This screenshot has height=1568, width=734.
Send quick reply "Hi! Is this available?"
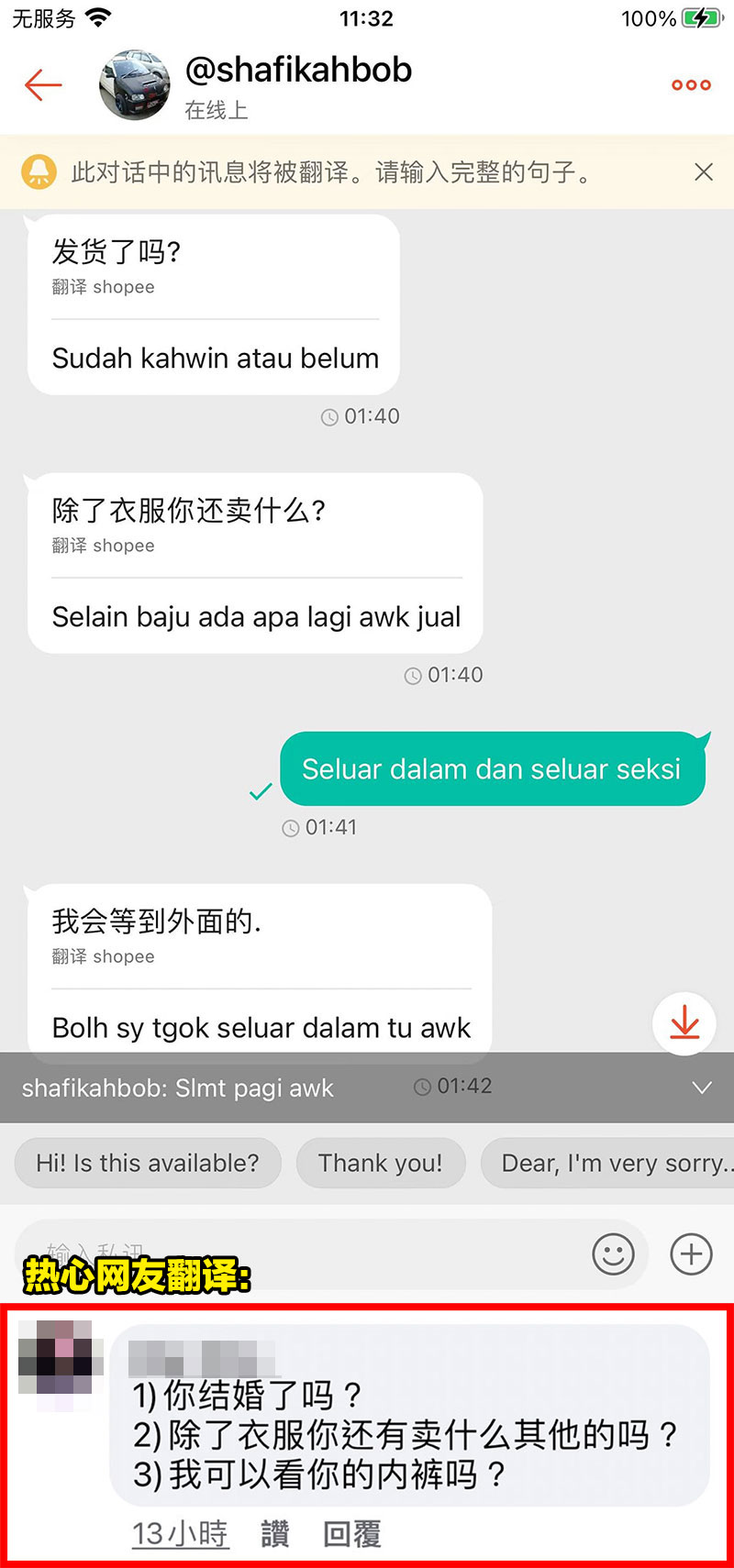(x=148, y=1163)
